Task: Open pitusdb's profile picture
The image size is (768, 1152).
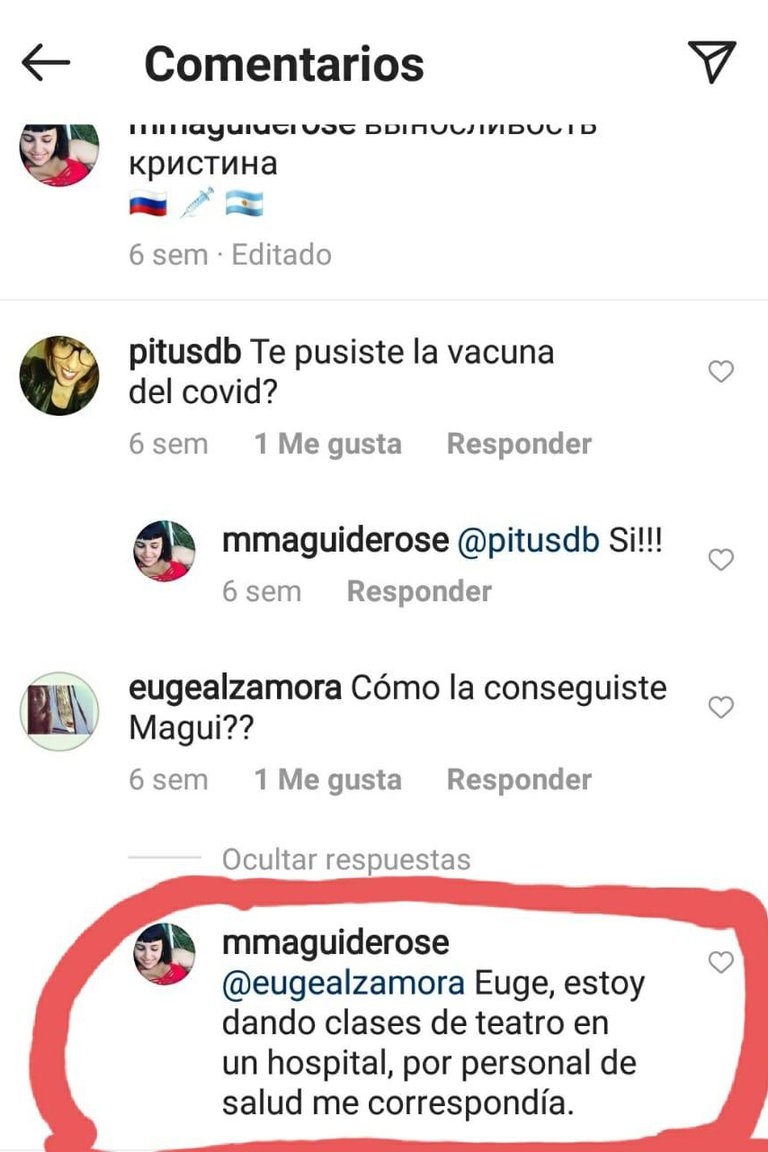Action: (x=59, y=375)
